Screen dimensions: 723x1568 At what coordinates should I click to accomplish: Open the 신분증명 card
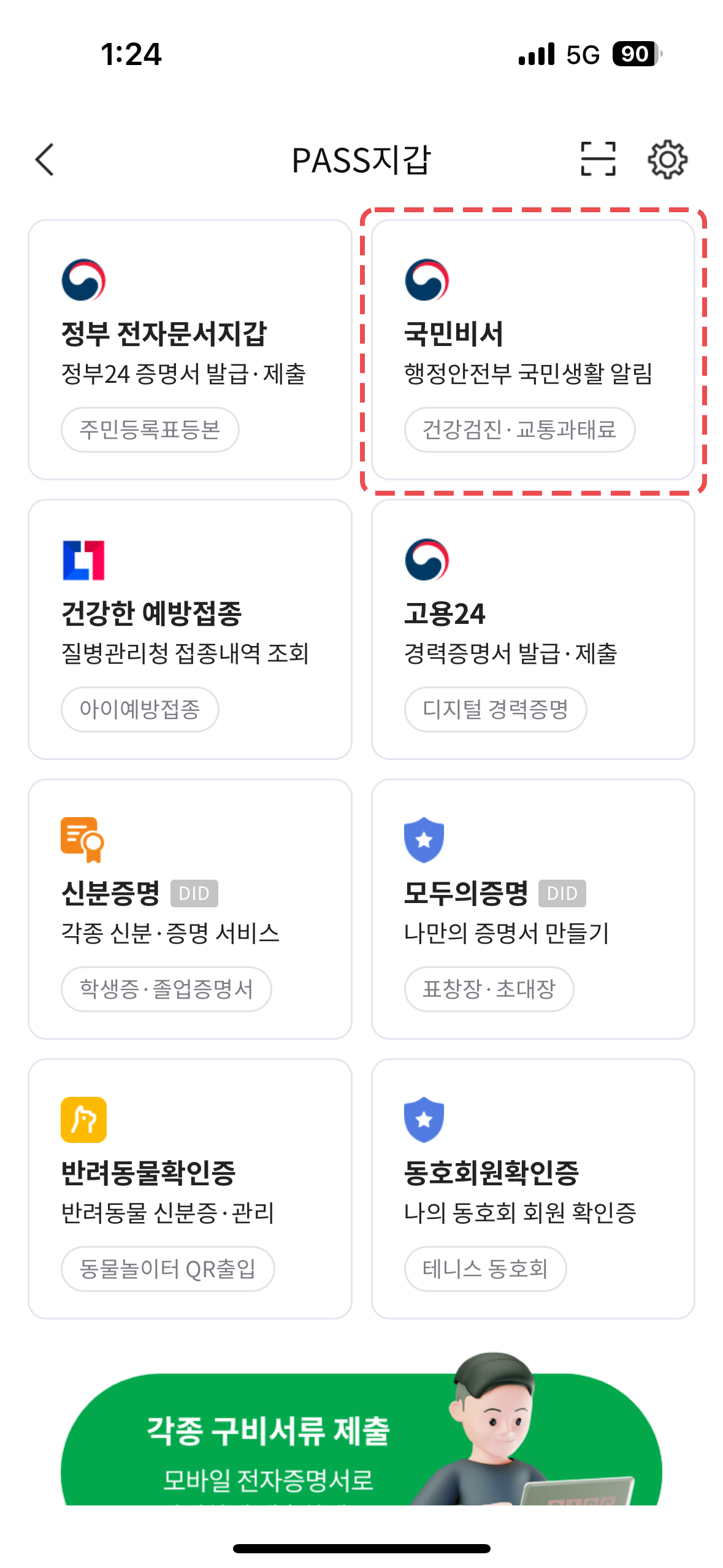coord(190,909)
